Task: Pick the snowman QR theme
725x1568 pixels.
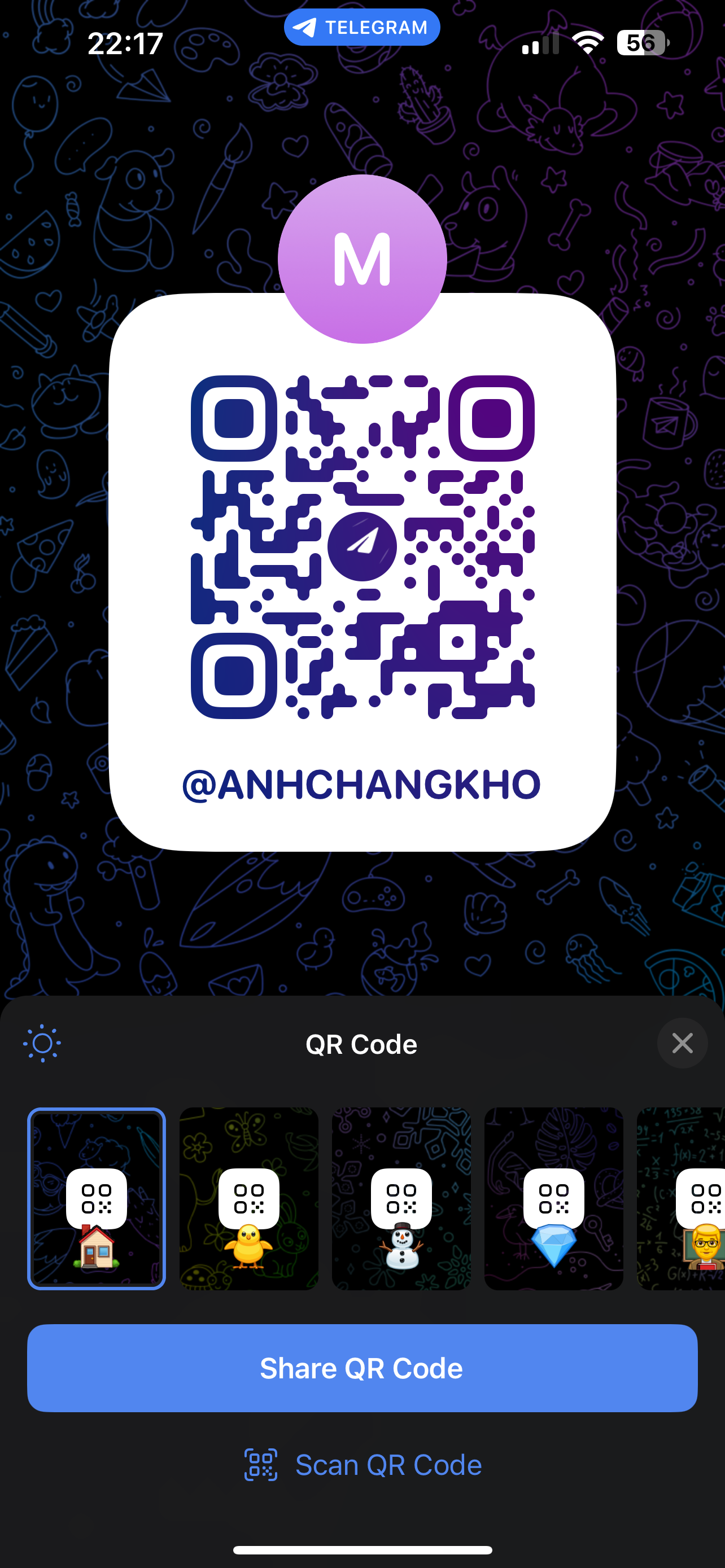Action: (401, 1198)
